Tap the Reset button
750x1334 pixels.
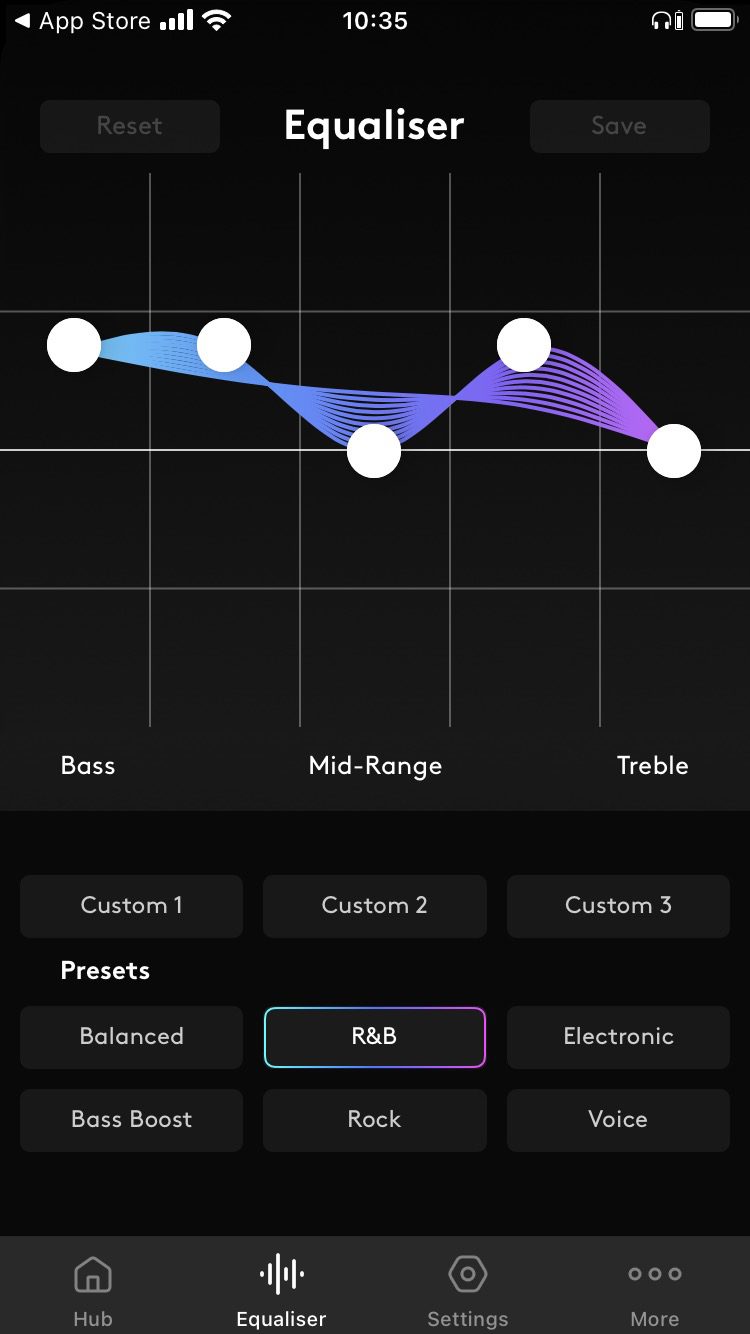click(130, 126)
